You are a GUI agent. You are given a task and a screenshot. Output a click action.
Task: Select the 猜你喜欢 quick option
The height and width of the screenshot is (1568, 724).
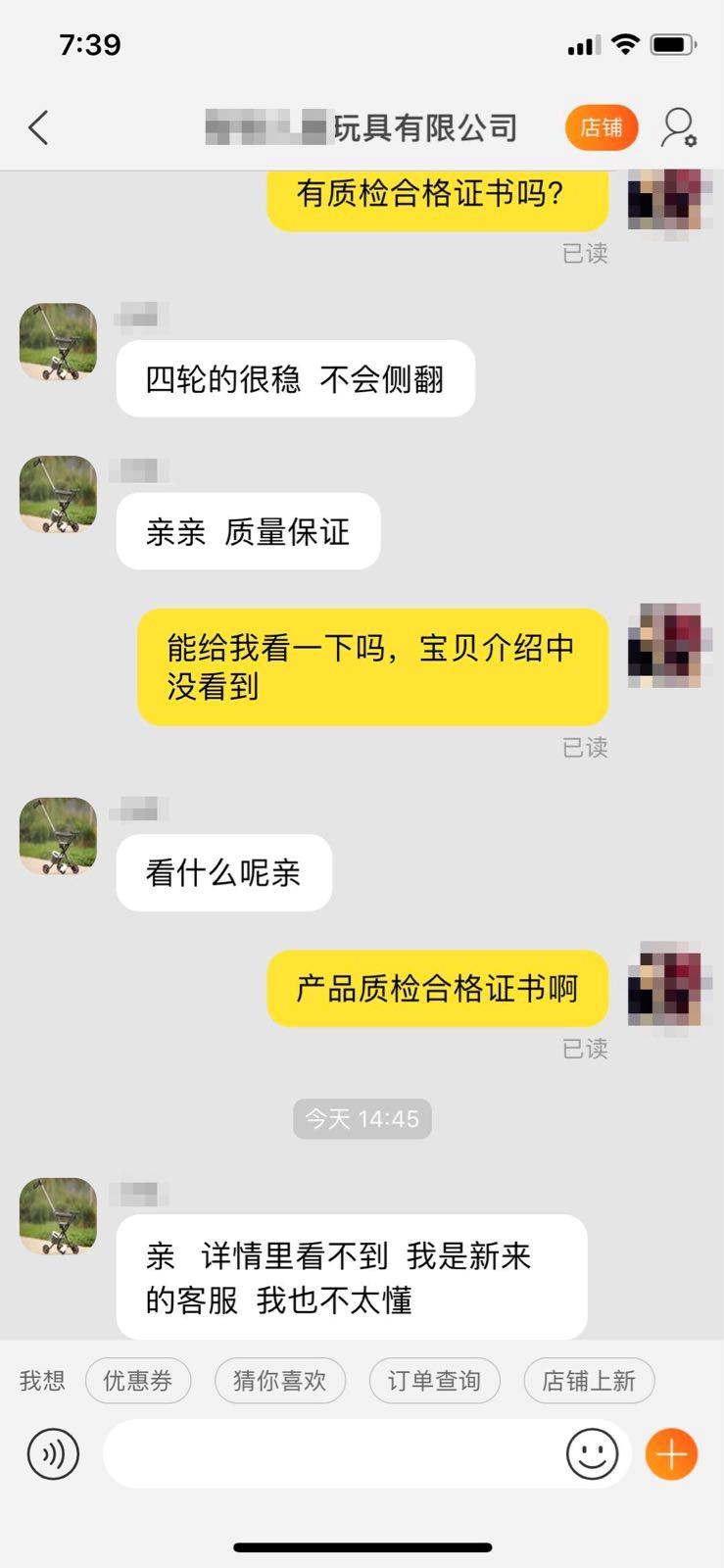(x=280, y=1381)
